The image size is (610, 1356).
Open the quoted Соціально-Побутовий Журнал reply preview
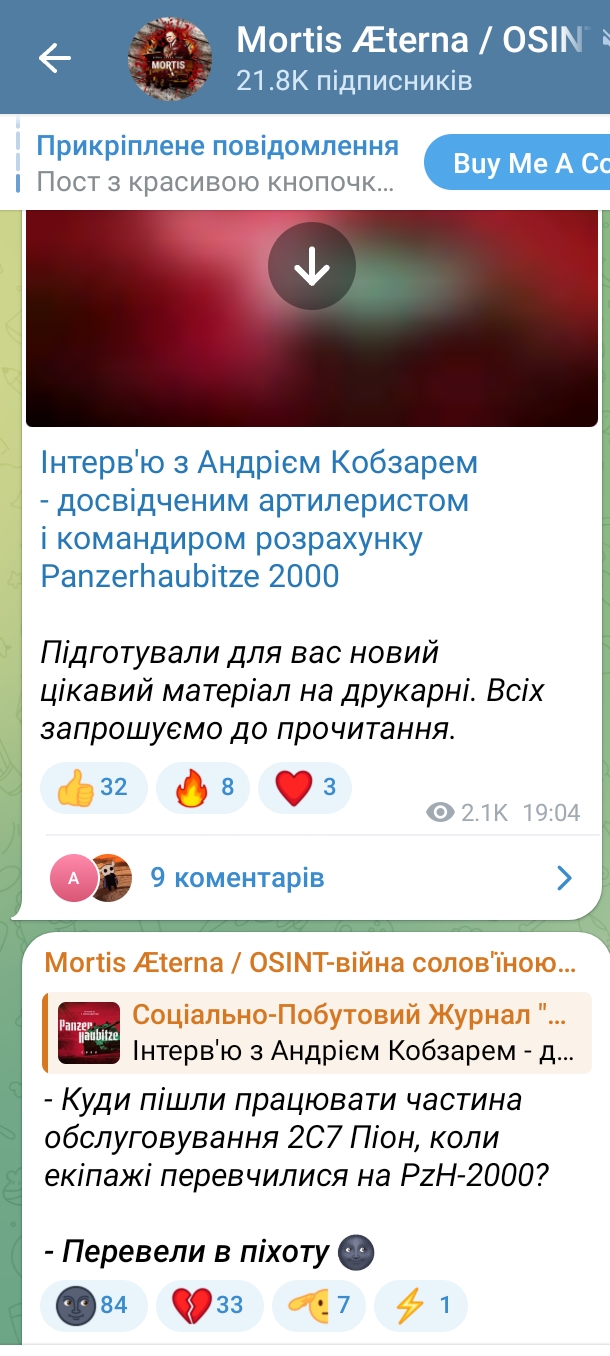click(x=317, y=1032)
